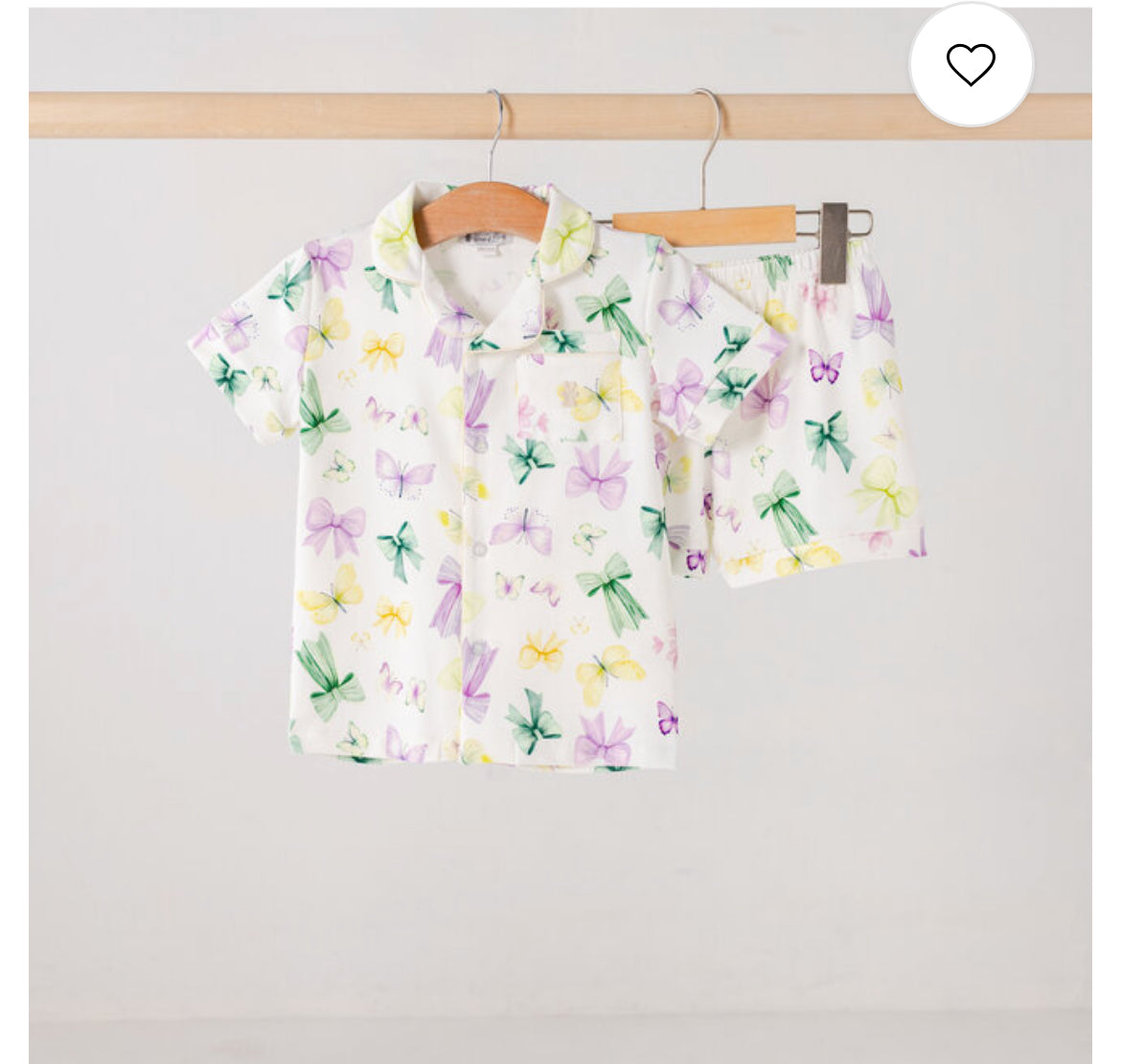The height and width of the screenshot is (1064, 1121).
Task: Add the pajama set to favorites
Action: point(971,64)
